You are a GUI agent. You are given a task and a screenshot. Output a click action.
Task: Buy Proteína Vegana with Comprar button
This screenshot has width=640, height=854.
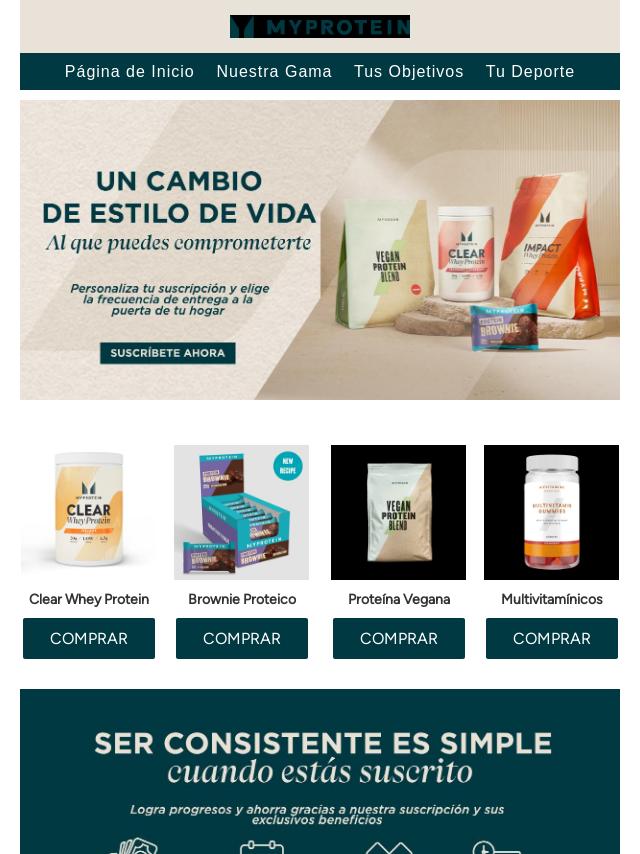(399, 638)
